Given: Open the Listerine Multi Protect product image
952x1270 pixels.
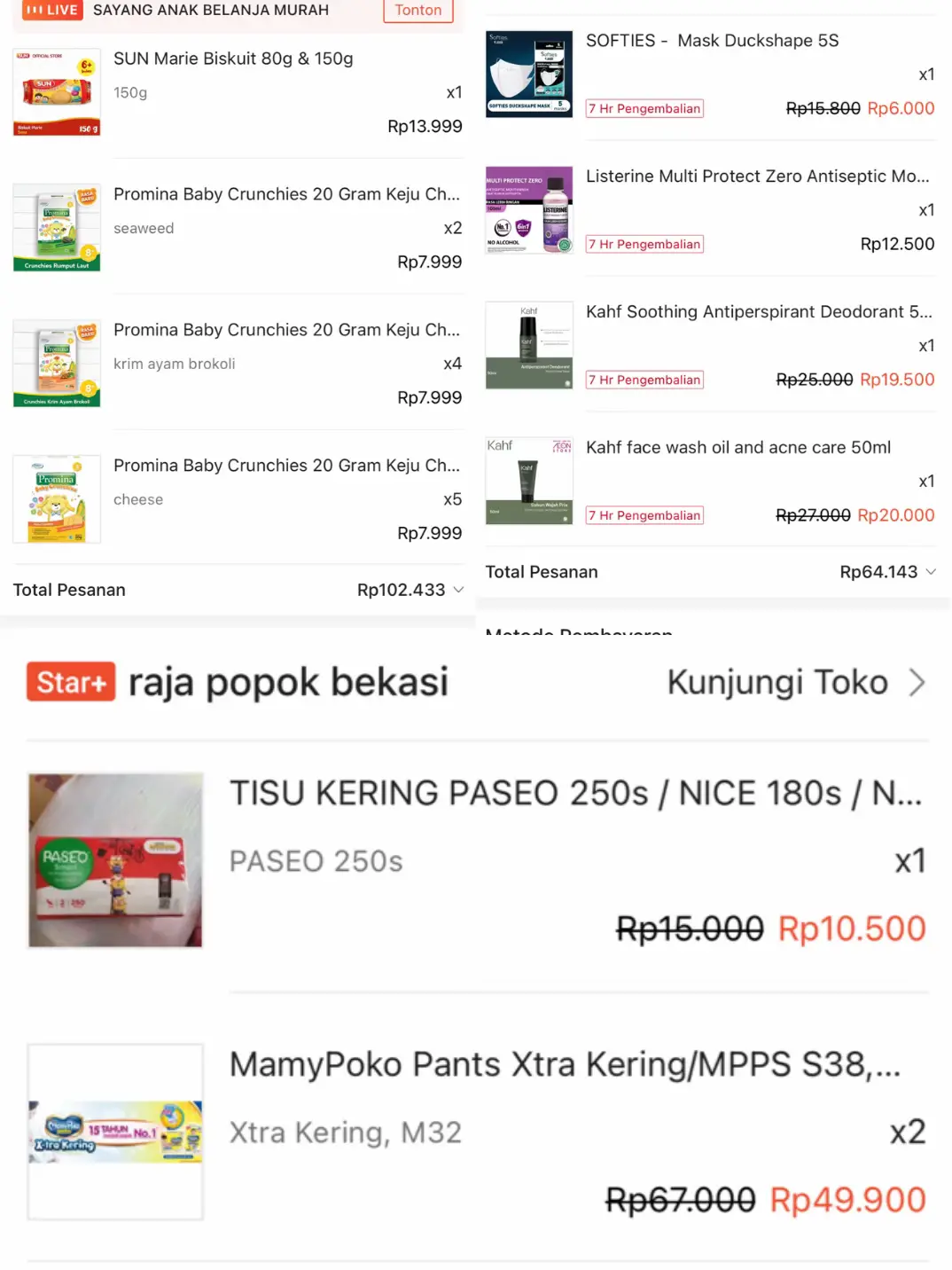Looking at the screenshot, I should (x=528, y=210).
